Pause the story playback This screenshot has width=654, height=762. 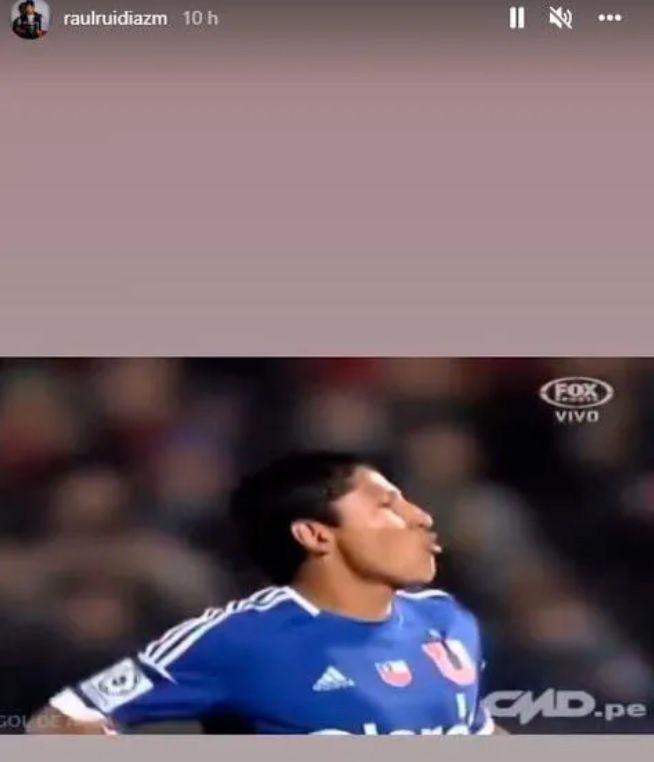click(x=517, y=18)
